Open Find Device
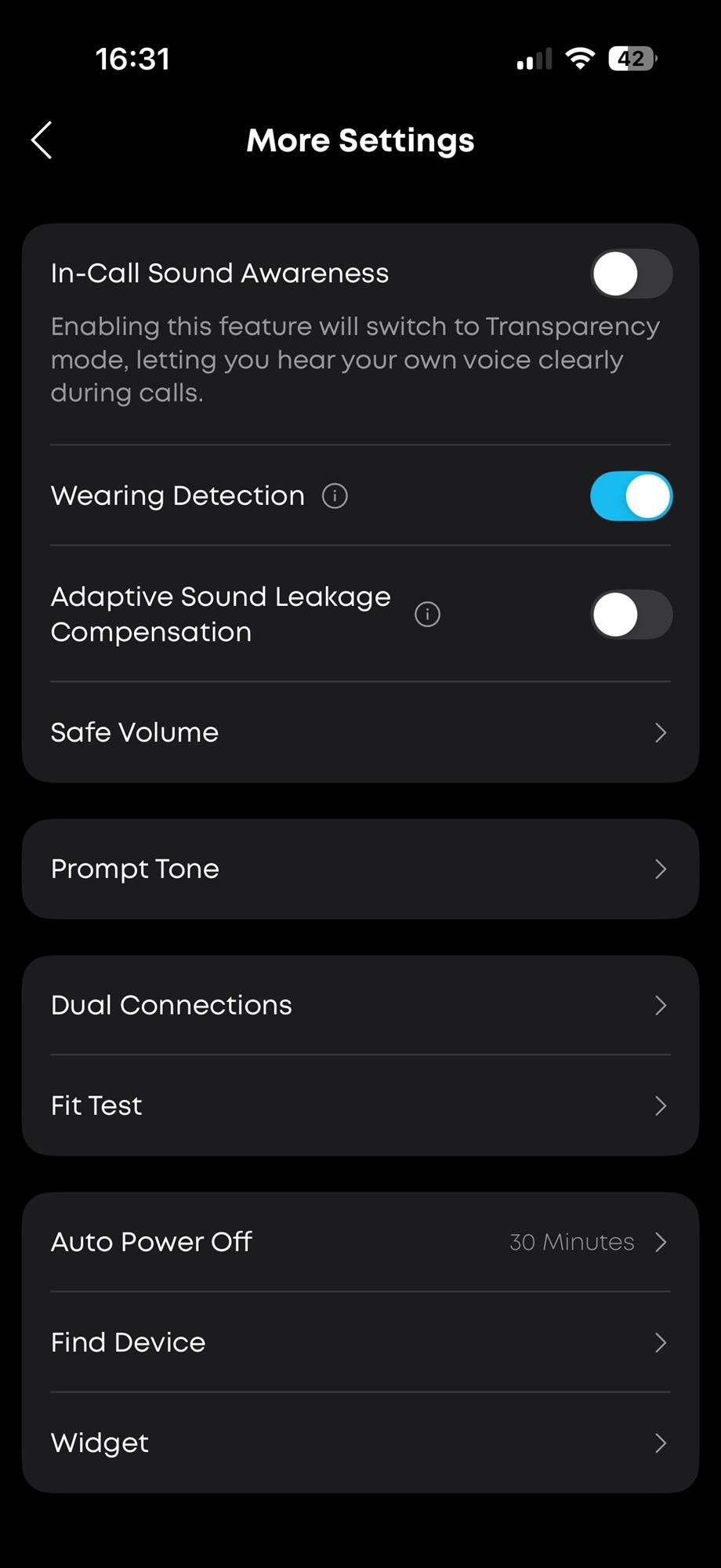The image size is (721, 1568). point(360,1342)
